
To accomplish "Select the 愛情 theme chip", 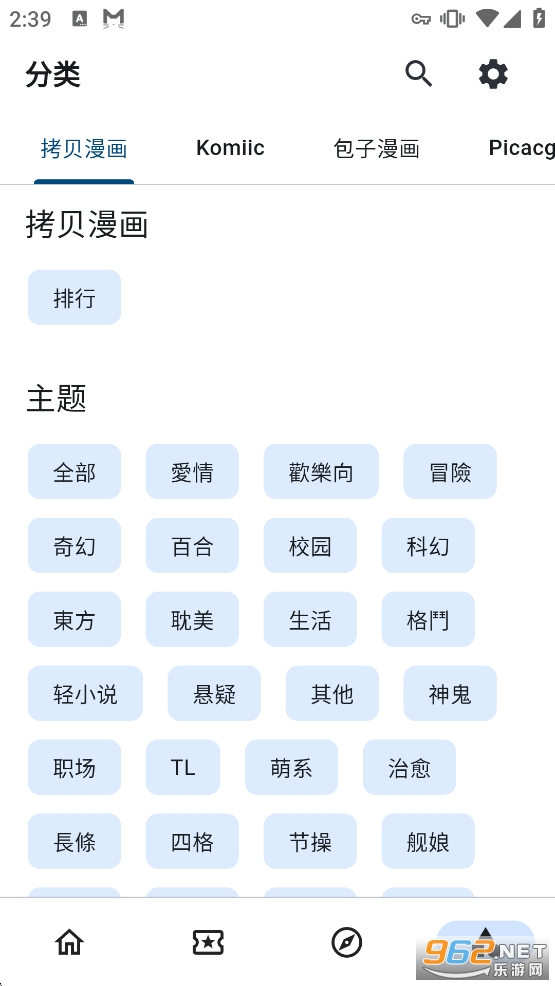I will coord(192,472).
